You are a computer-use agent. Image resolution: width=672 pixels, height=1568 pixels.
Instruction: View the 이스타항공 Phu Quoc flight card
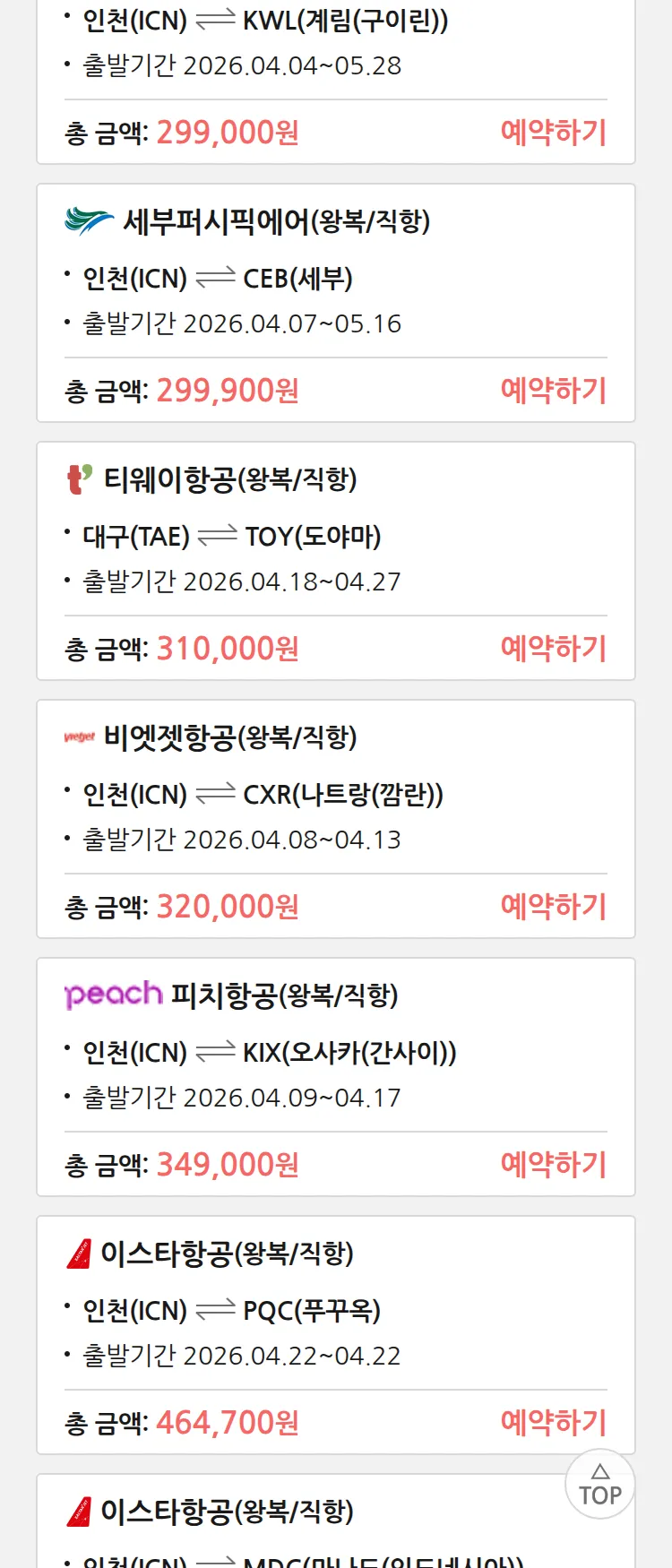pos(335,1310)
